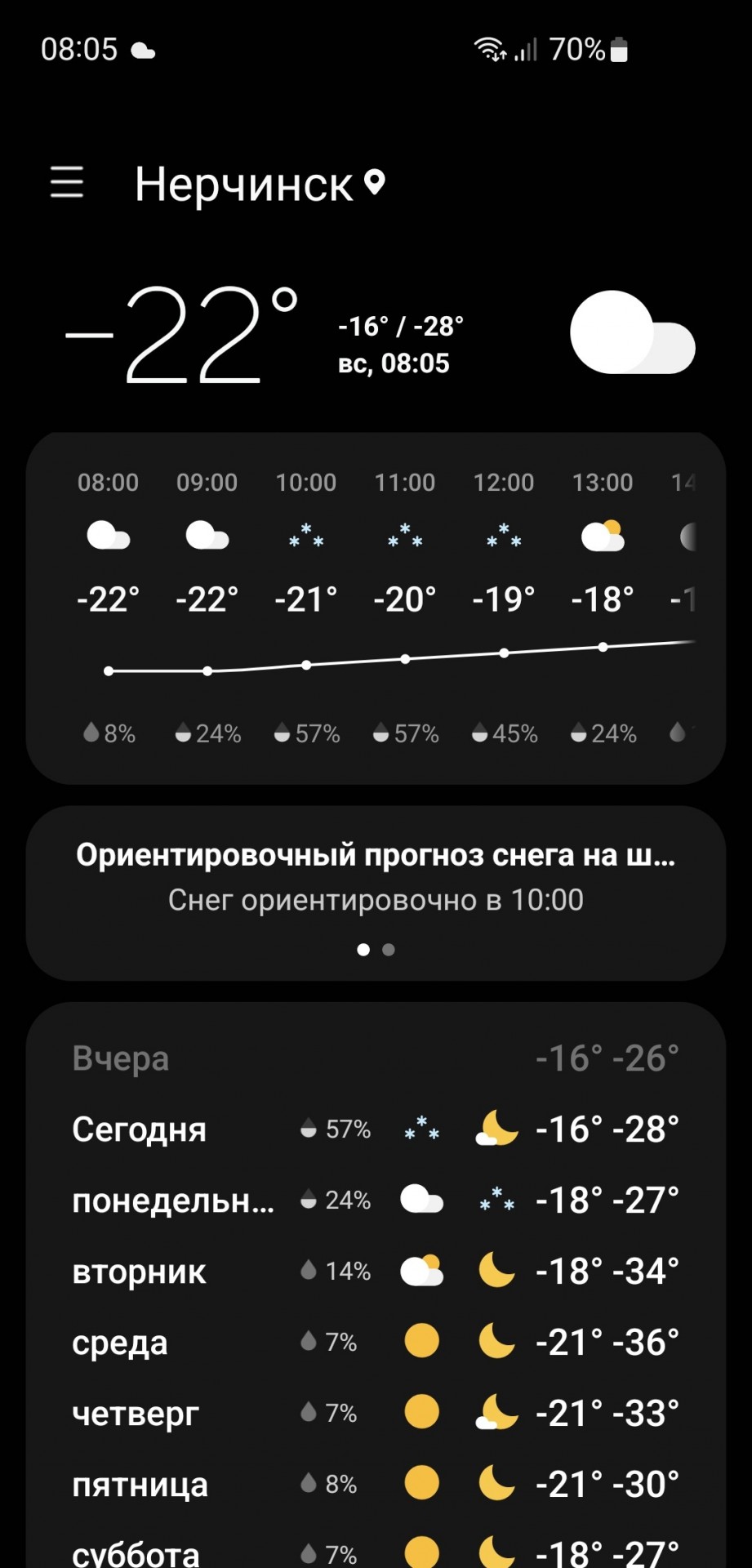
Task: Open Сегодня daily forecast row
Action: point(376,1129)
